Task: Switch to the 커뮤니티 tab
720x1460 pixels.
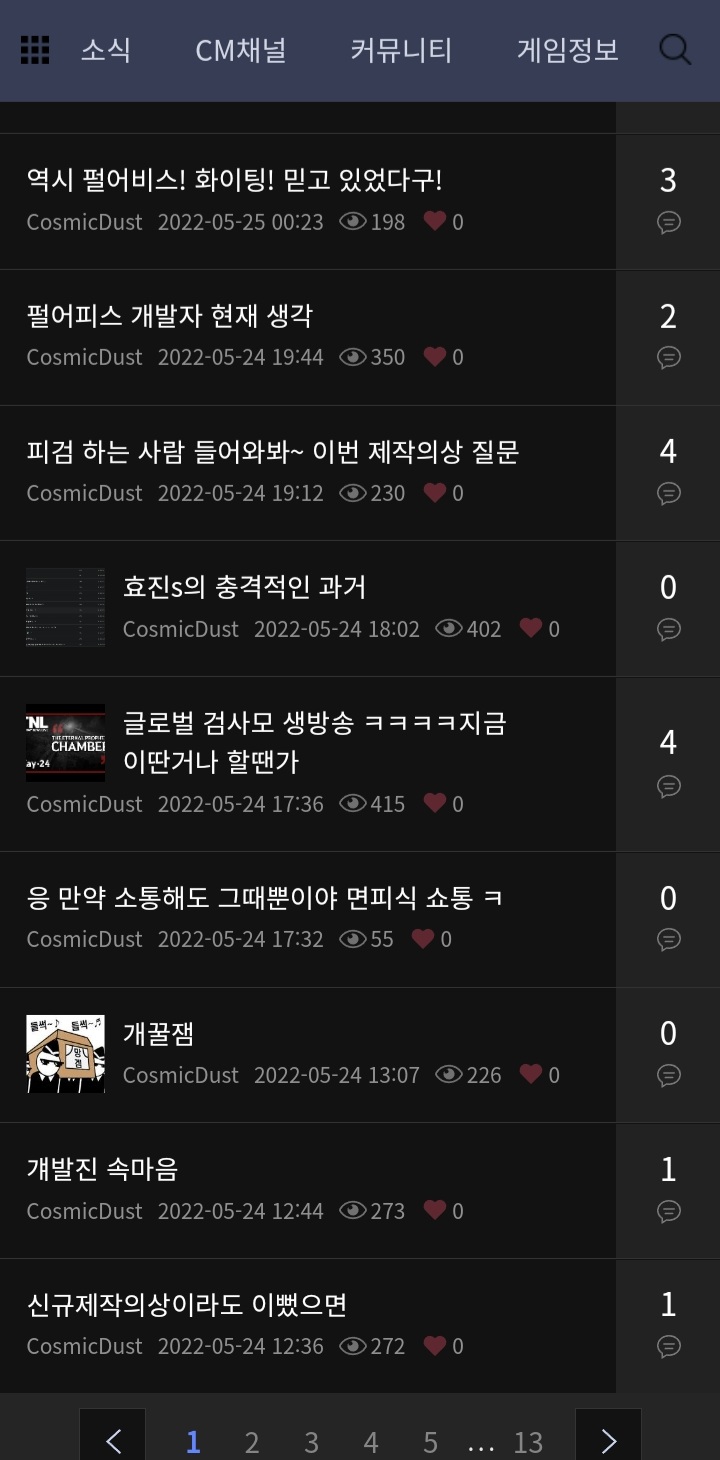Action: pos(401,50)
